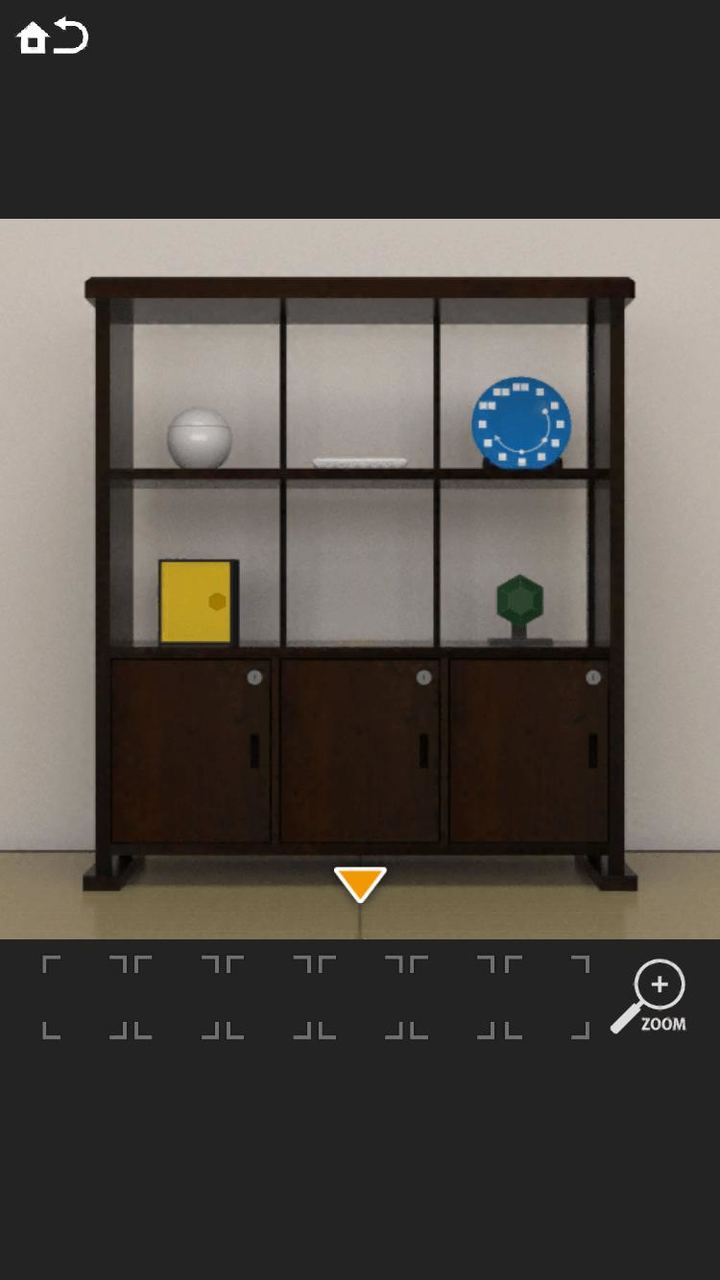Tap the plus sign inside the magnifier
The image size is (720, 1280).
tap(658, 983)
